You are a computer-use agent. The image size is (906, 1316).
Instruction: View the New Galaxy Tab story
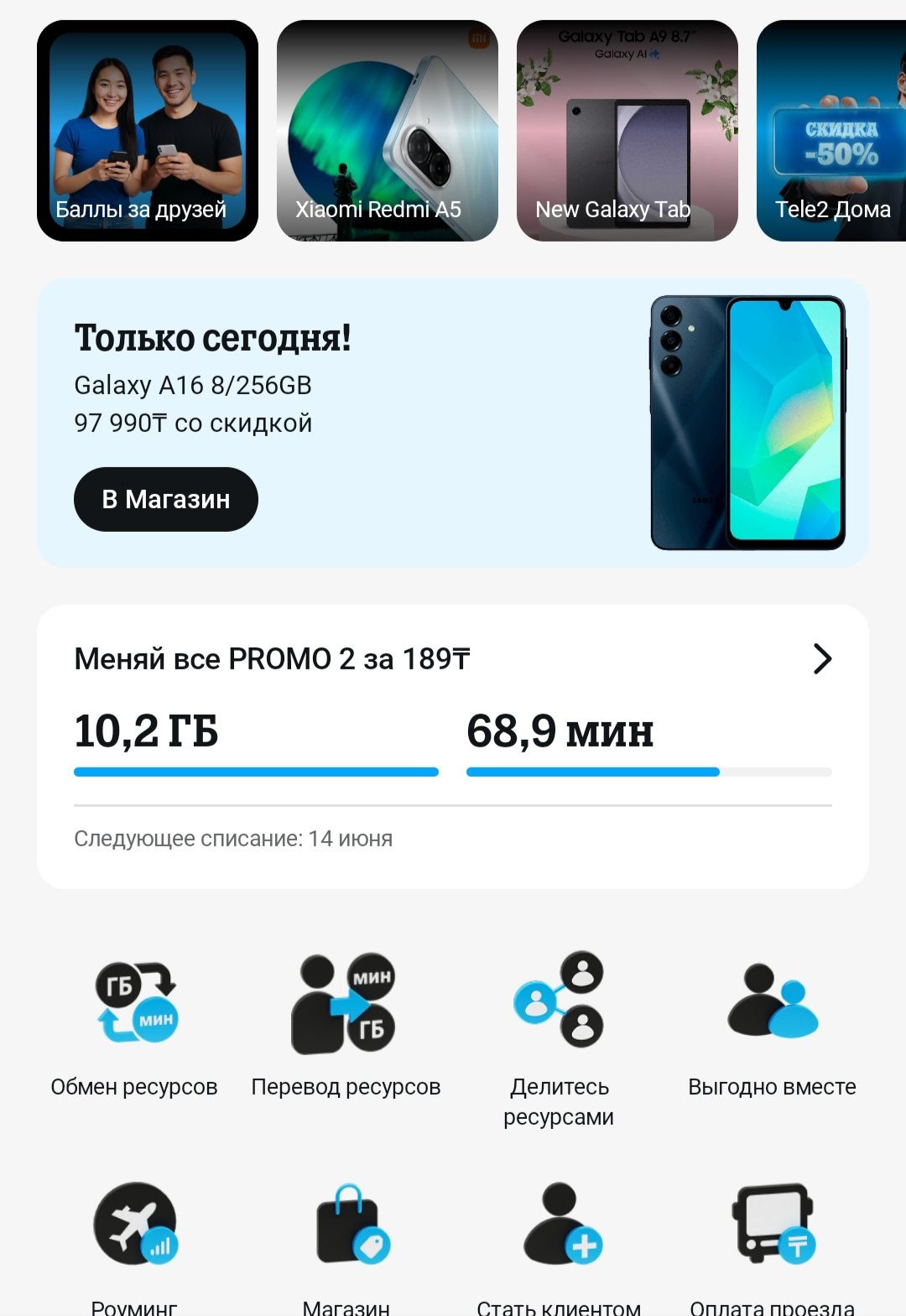[627, 131]
